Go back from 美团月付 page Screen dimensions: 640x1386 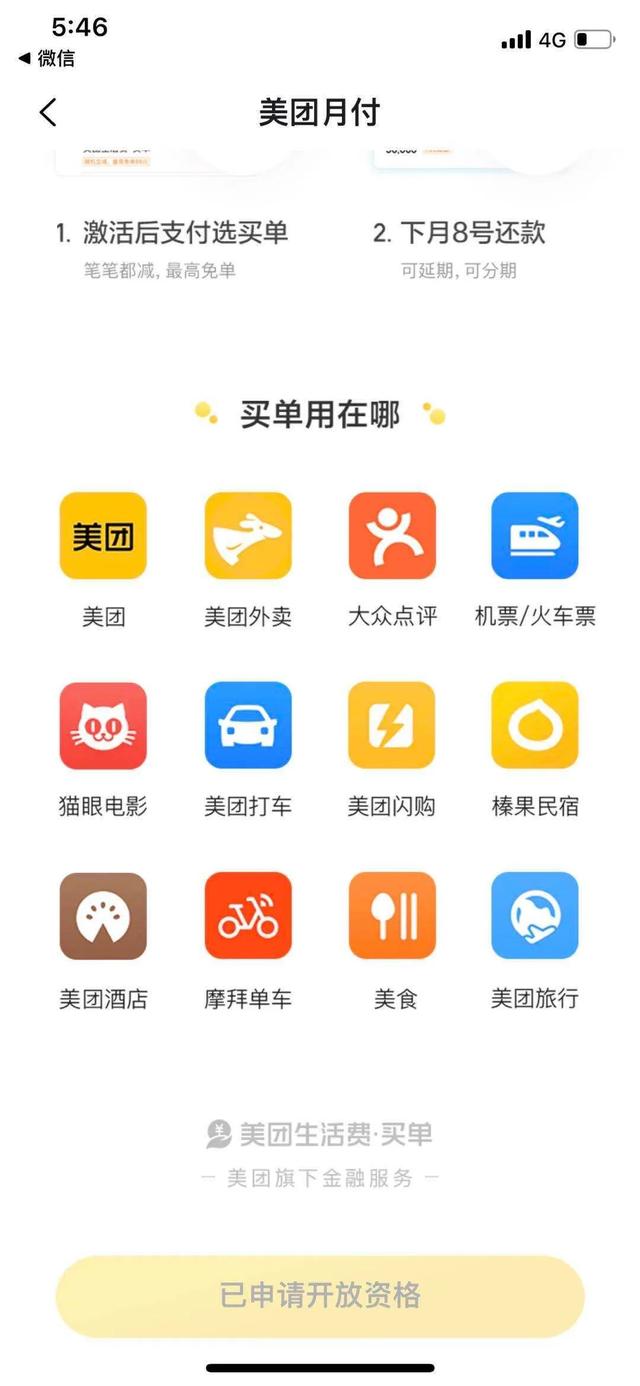coord(47,112)
